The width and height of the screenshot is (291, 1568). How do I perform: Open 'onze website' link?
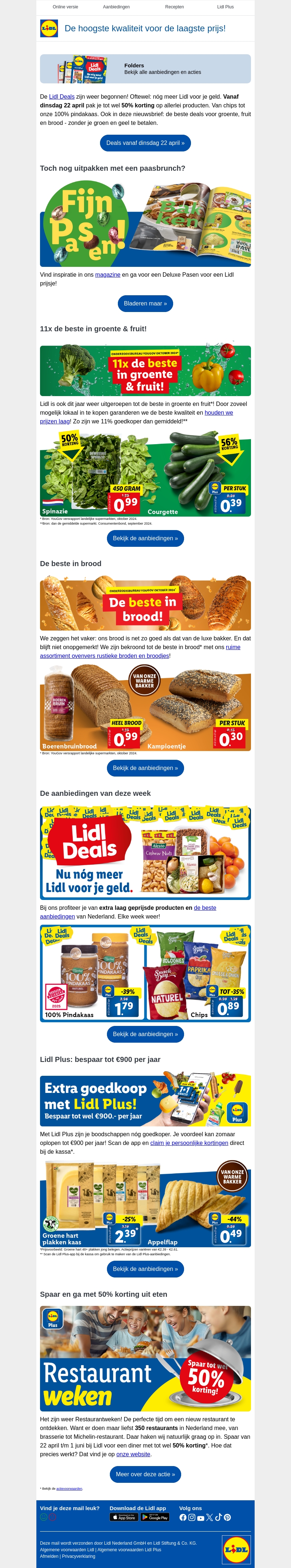[133, 1454]
